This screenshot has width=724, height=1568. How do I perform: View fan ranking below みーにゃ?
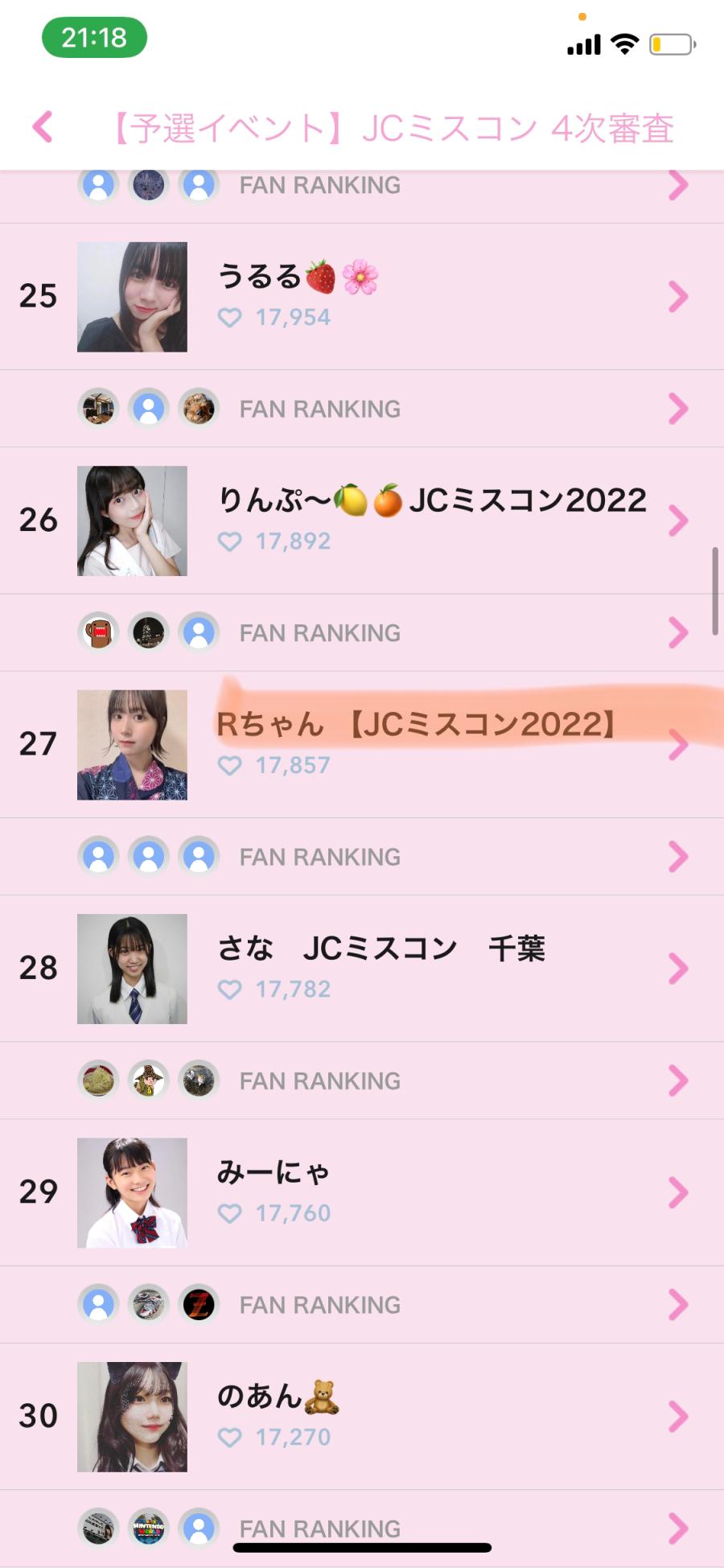[362, 1304]
